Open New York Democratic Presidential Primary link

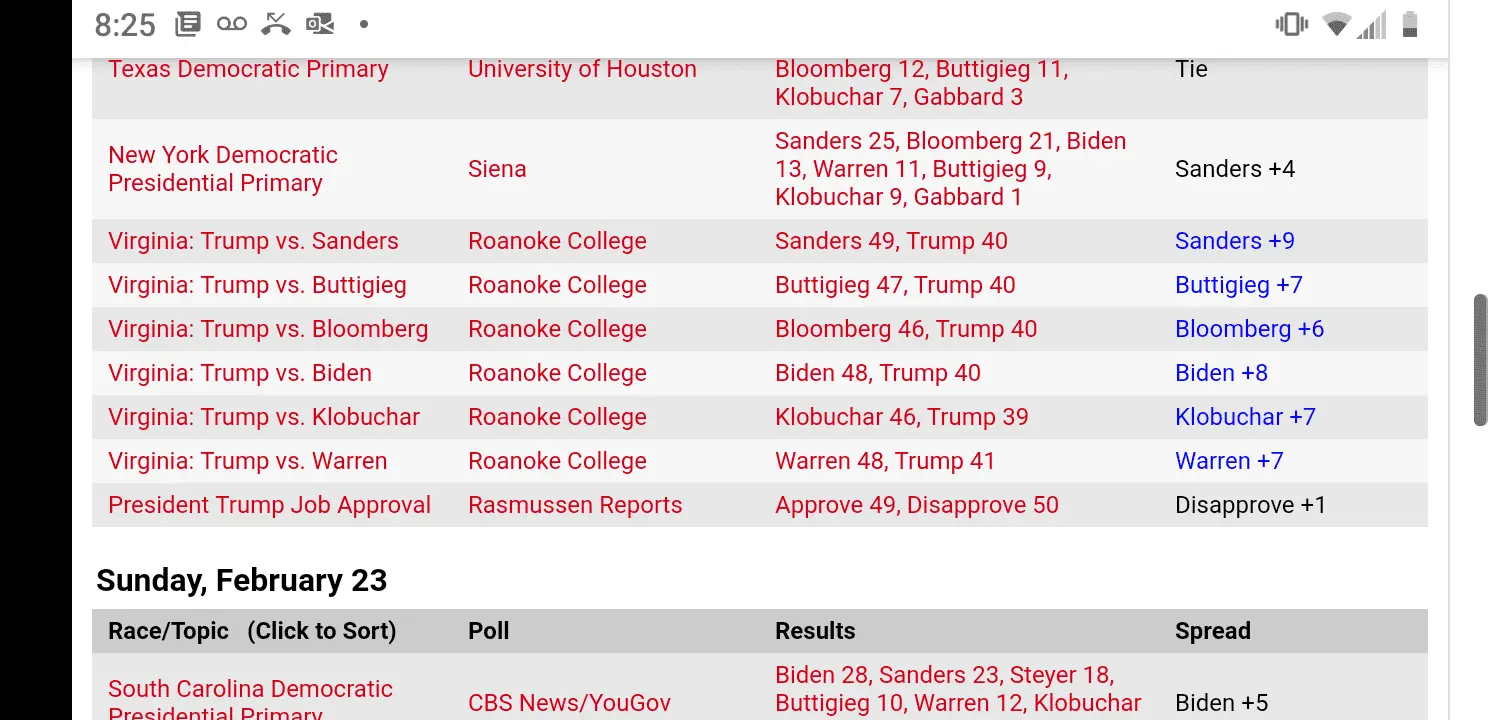(x=222, y=169)
